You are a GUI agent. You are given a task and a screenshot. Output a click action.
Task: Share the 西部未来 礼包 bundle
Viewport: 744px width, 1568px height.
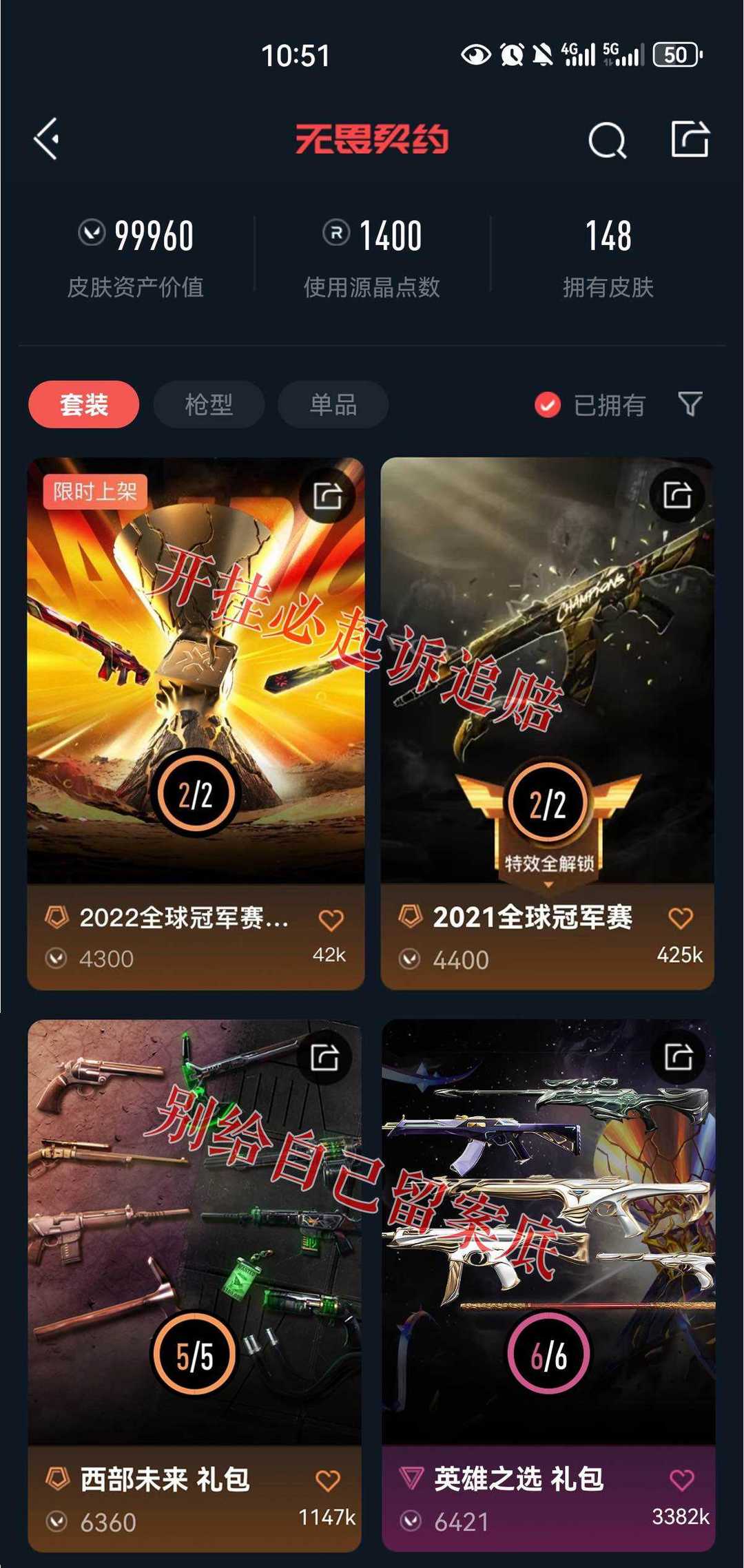(x=325, y=1057)
